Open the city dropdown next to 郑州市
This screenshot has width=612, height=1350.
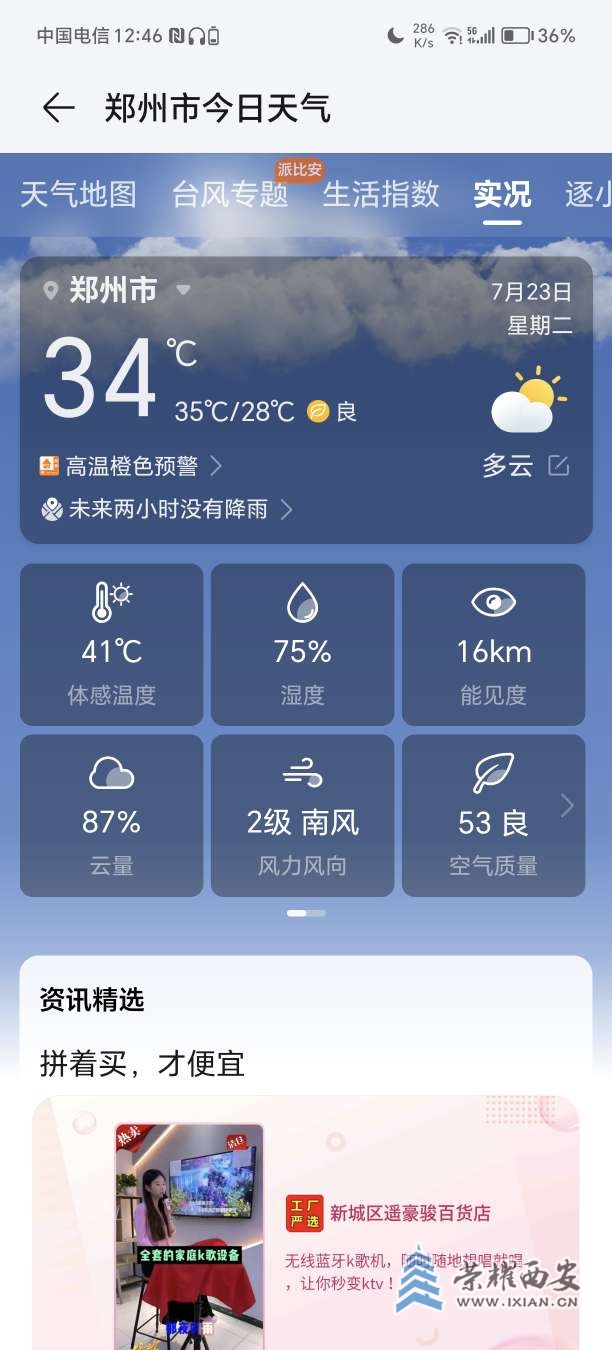(183, 290)
